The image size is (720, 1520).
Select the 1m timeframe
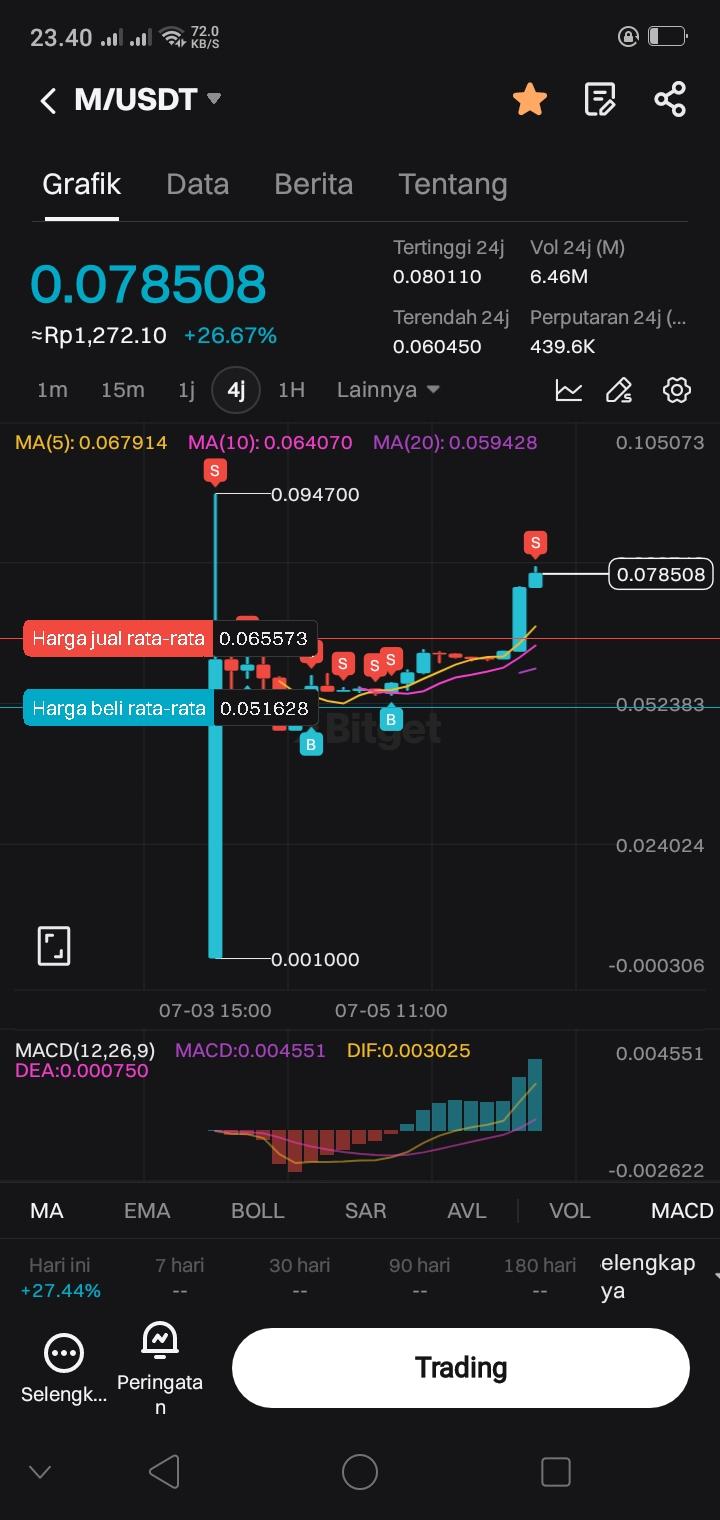(x=52, y=390)
